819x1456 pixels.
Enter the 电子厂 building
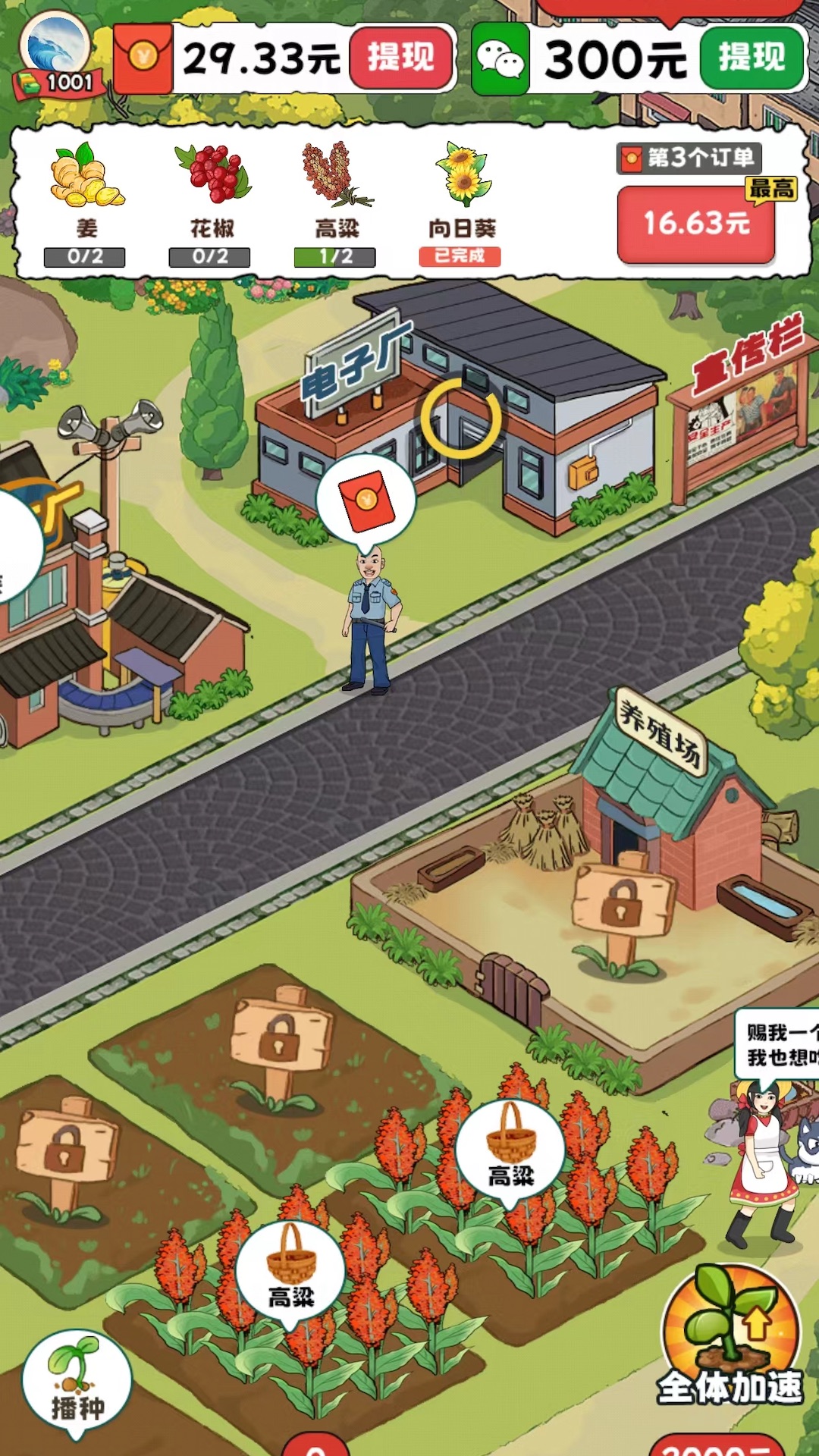click(461, 419)
